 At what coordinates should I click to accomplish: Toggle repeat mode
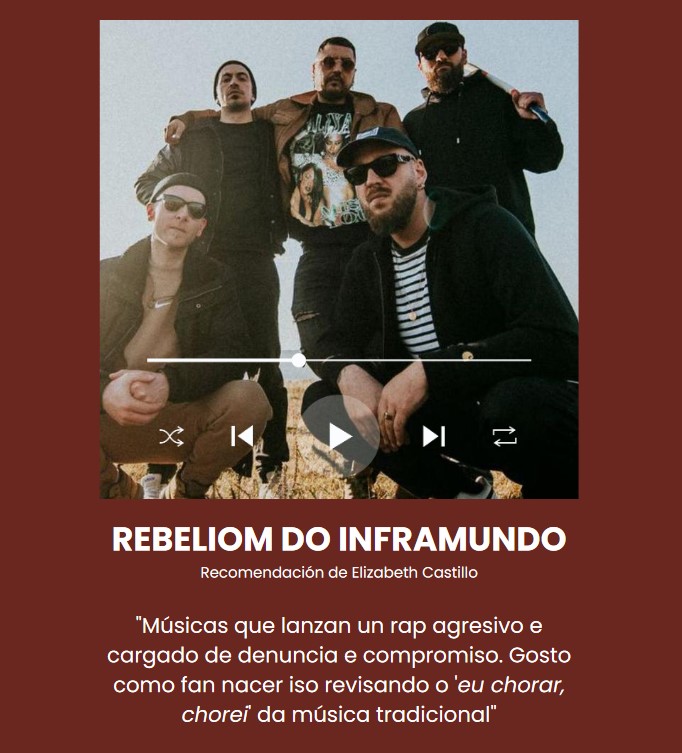coord(504,436)
